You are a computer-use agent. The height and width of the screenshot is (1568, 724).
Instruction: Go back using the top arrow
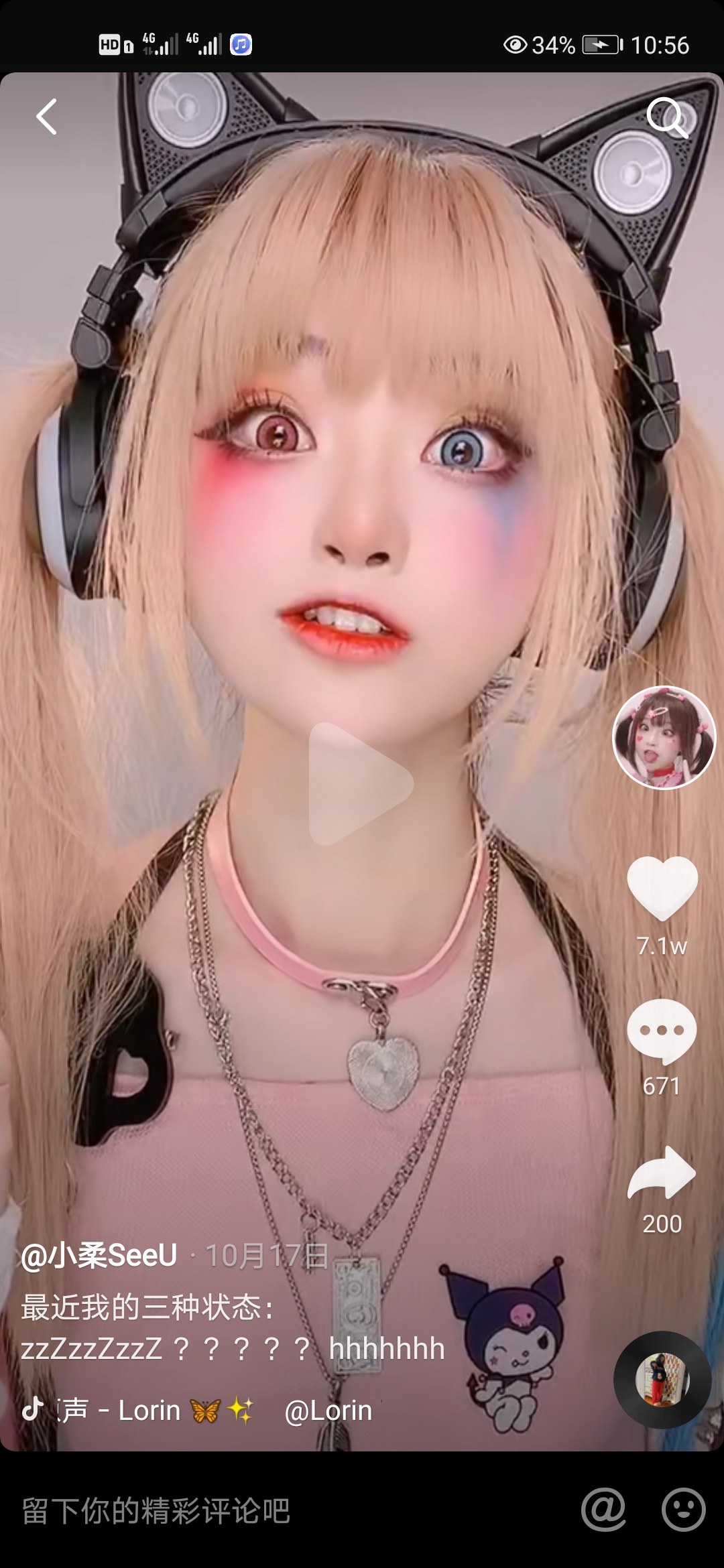pyautogui.click(x=46, y=117)
